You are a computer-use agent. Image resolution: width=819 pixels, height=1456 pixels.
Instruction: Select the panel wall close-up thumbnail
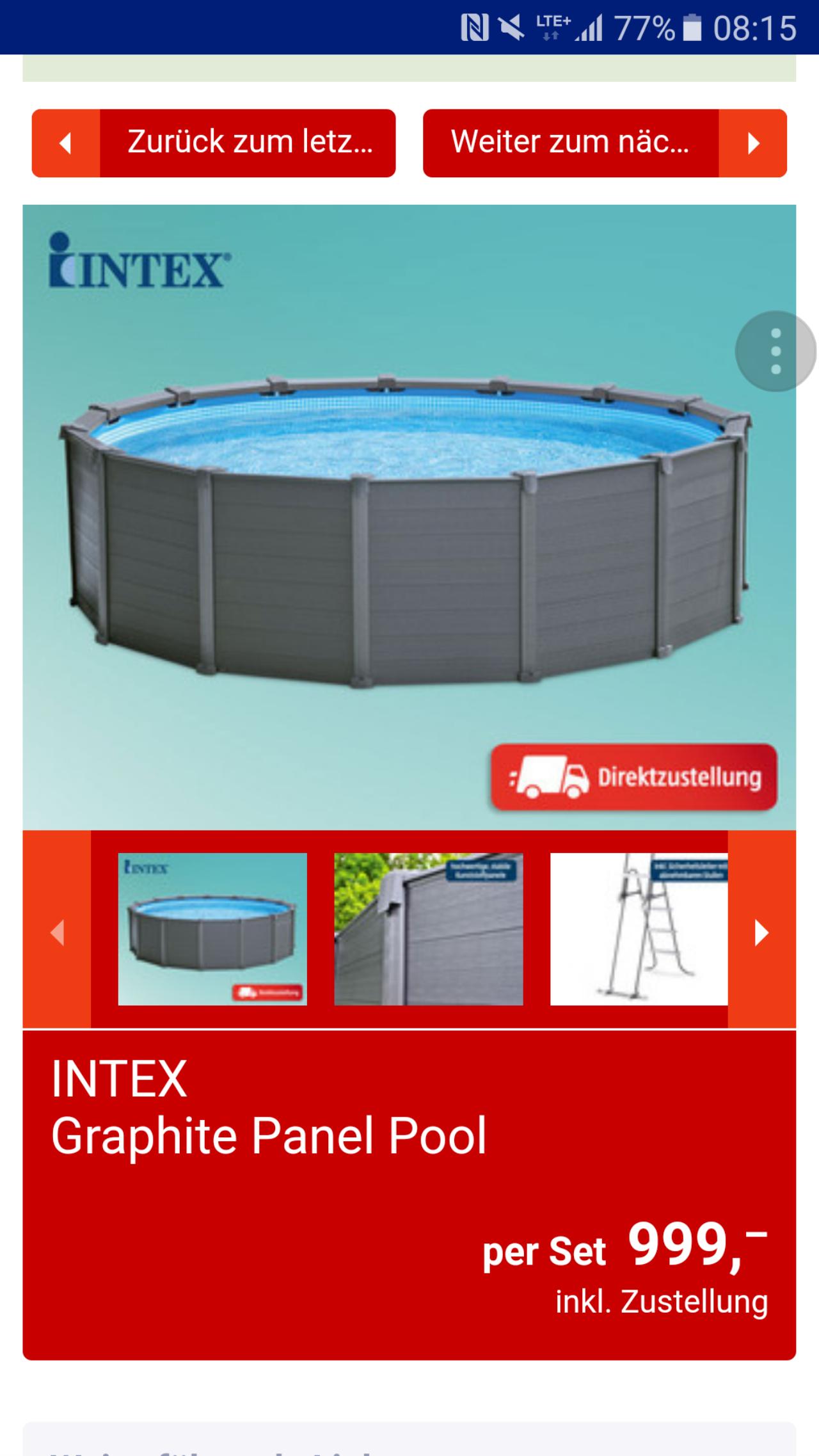tap(429, 929)
